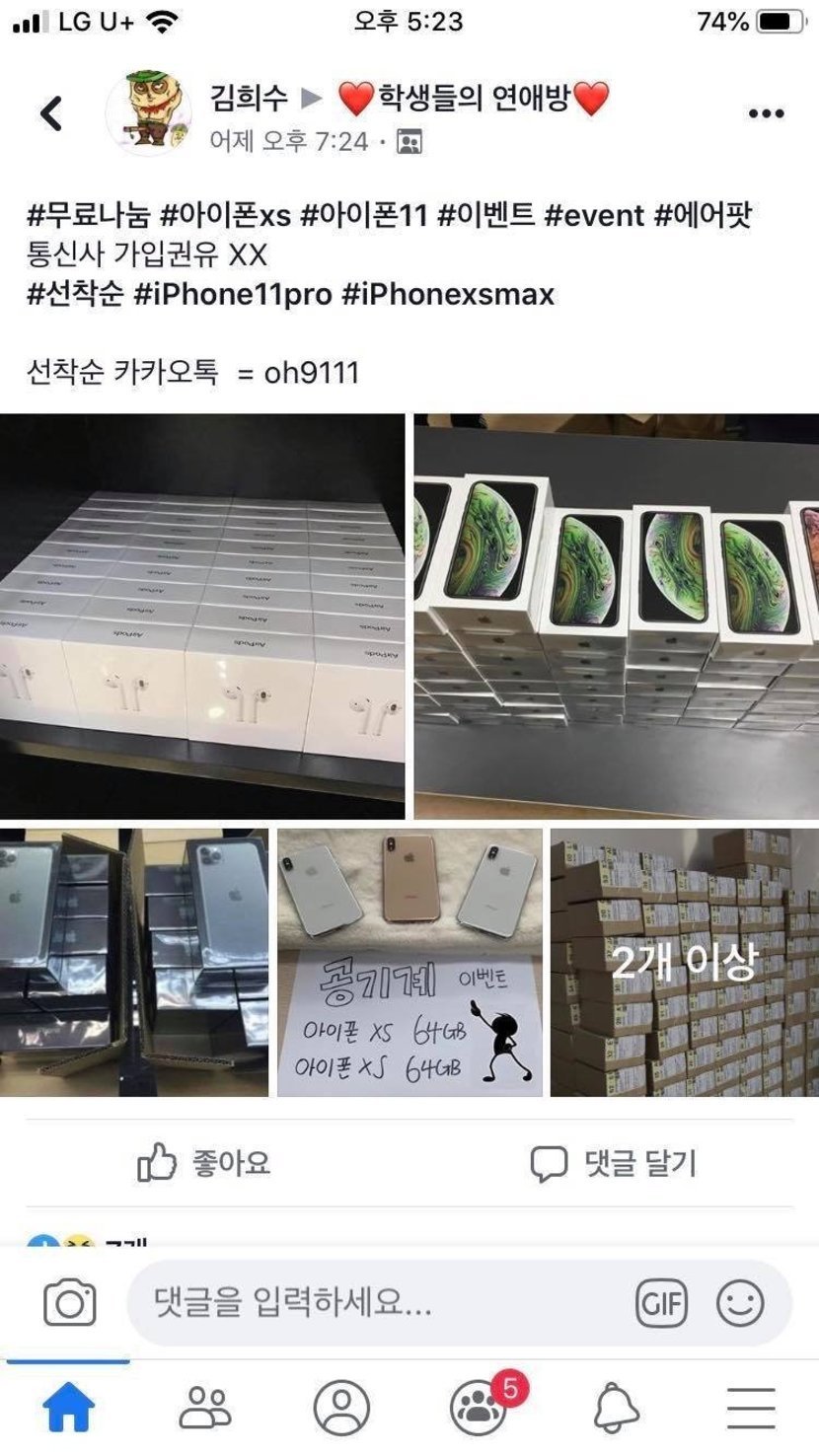Open 김희수's profile name link
This screenshot has width=819, height=1456.
pyautogui.click(x=249, y=98)
